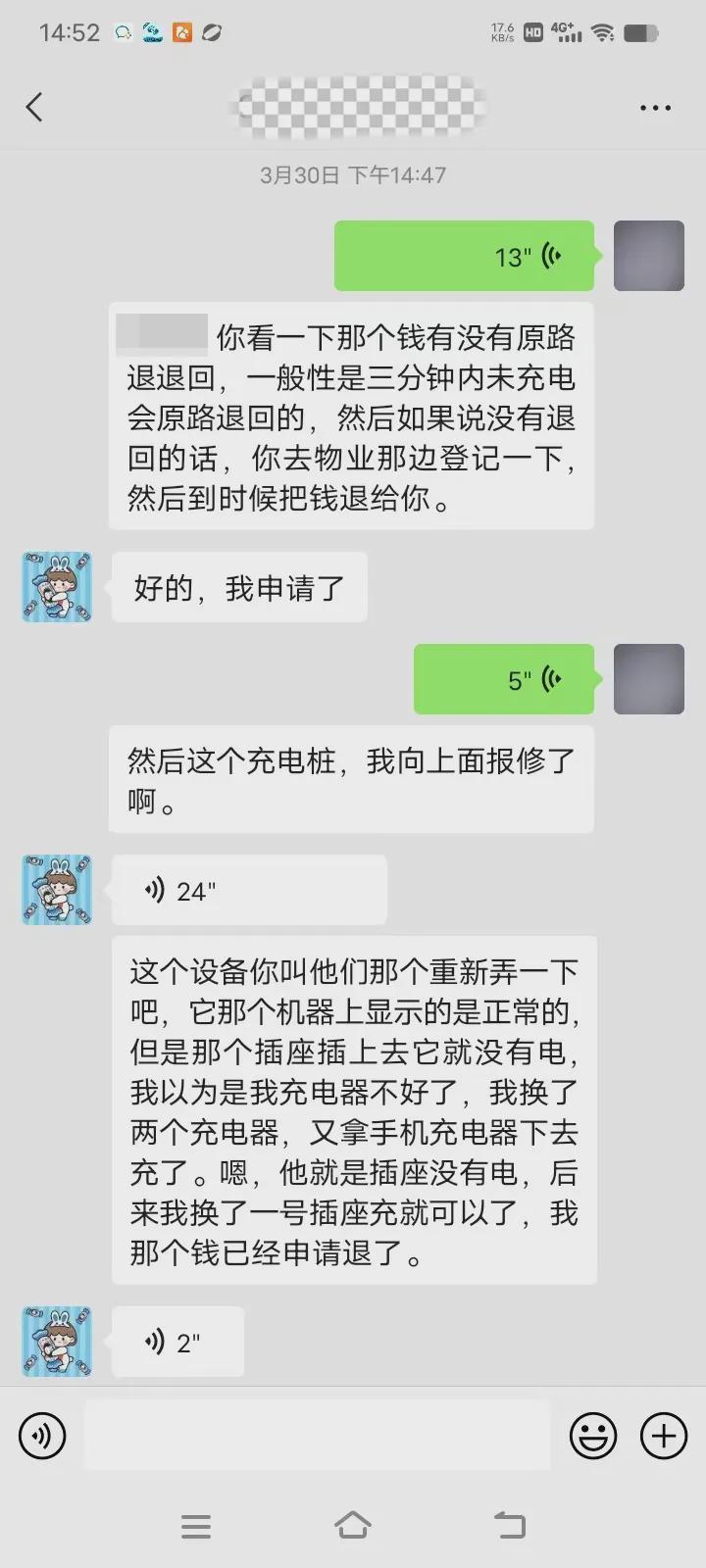Viewport: 706px width, 1568px height.
Task: Play the received 2-second voice message
Action: [177, 1342]
